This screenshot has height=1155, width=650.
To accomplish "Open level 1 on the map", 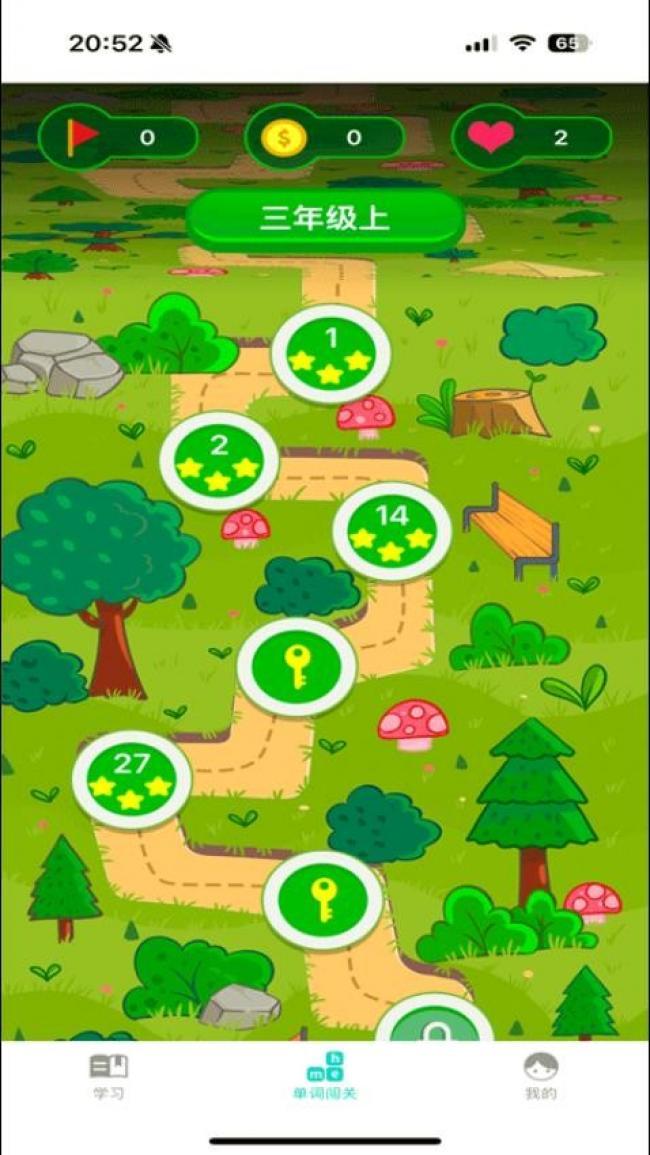I will point(330,353).
